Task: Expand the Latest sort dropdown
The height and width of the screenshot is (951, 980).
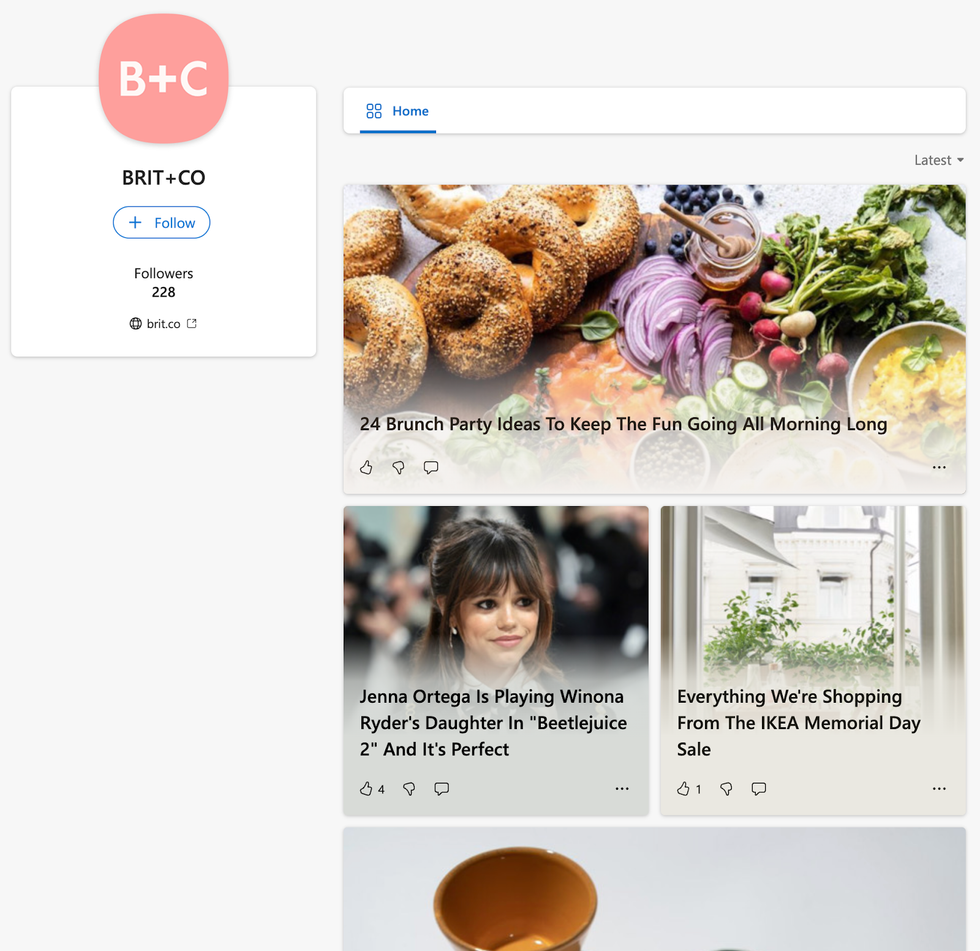Action: click(939, 160)
